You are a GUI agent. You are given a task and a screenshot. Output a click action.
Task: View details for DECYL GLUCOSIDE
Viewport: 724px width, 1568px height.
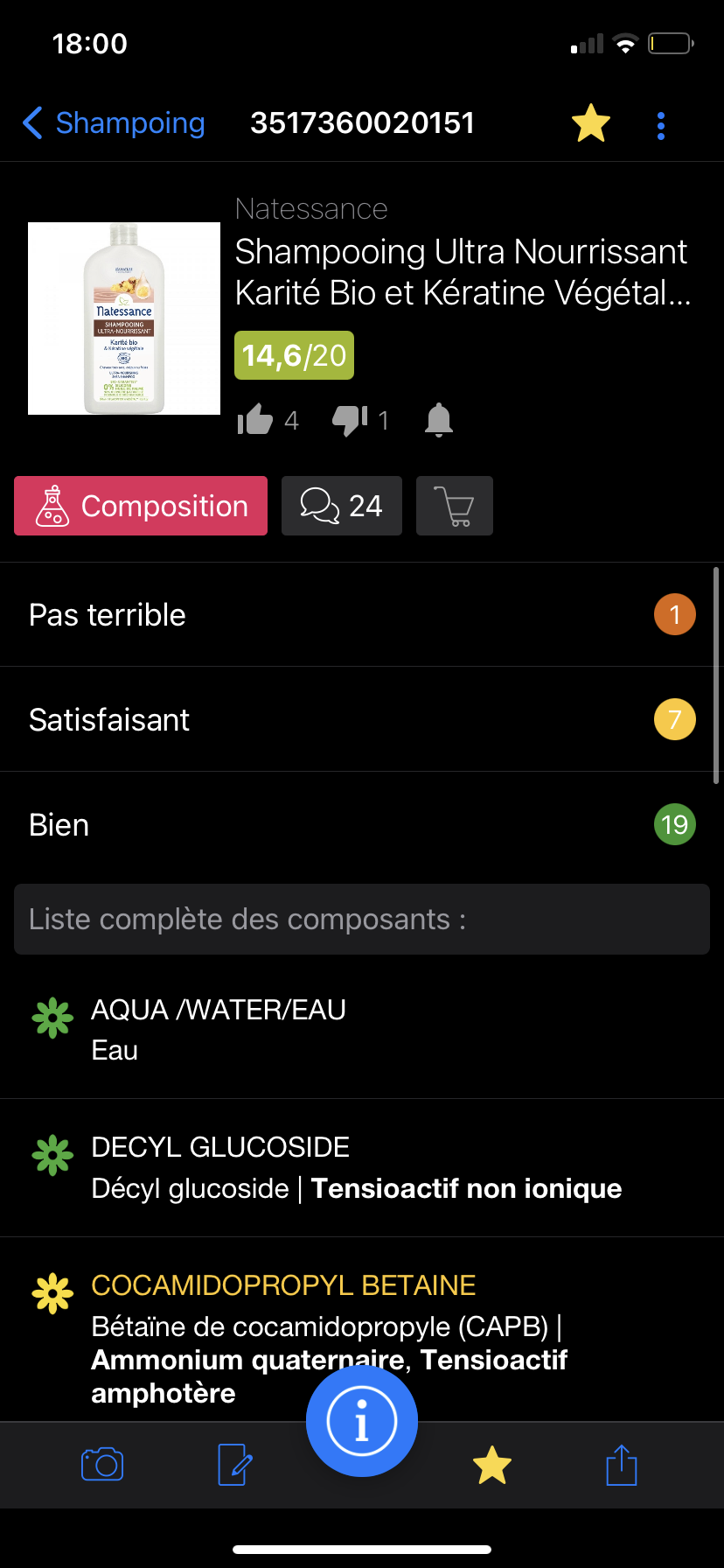pos(362,1168)
